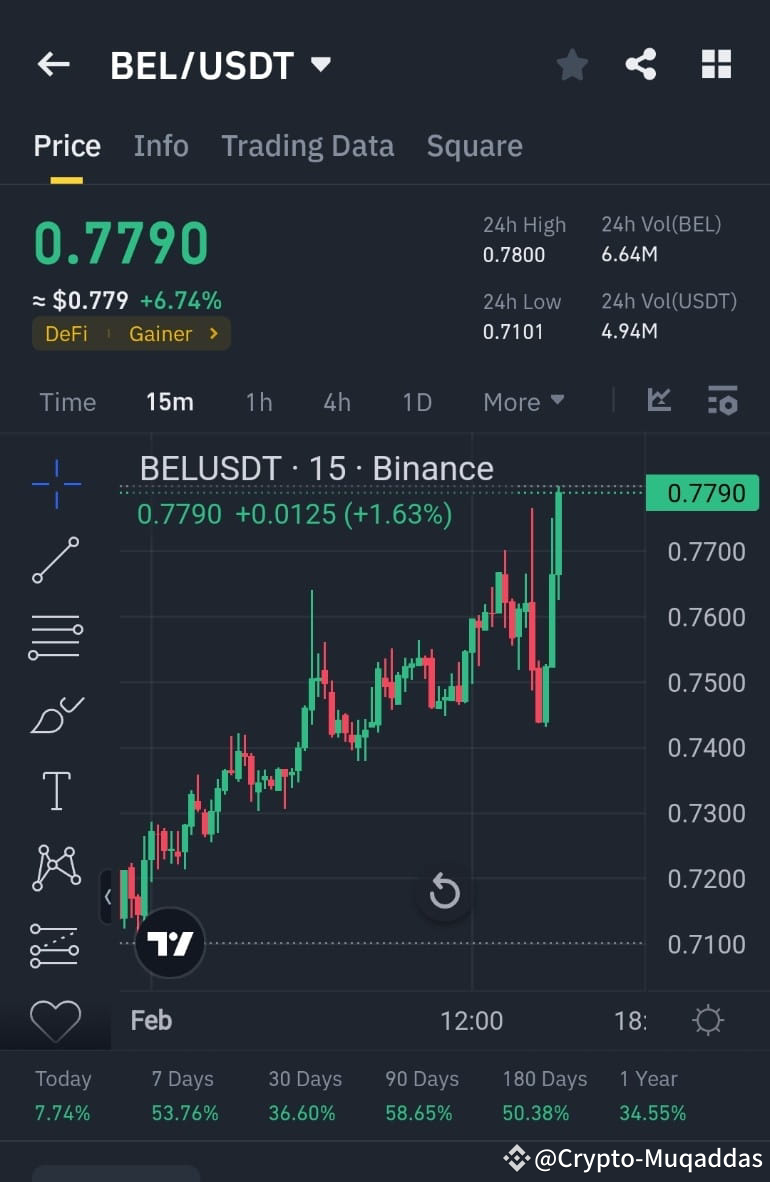Open the chart indicator settings icon
The width and height of the screenshot is (770, 1182).
point(723,401)
